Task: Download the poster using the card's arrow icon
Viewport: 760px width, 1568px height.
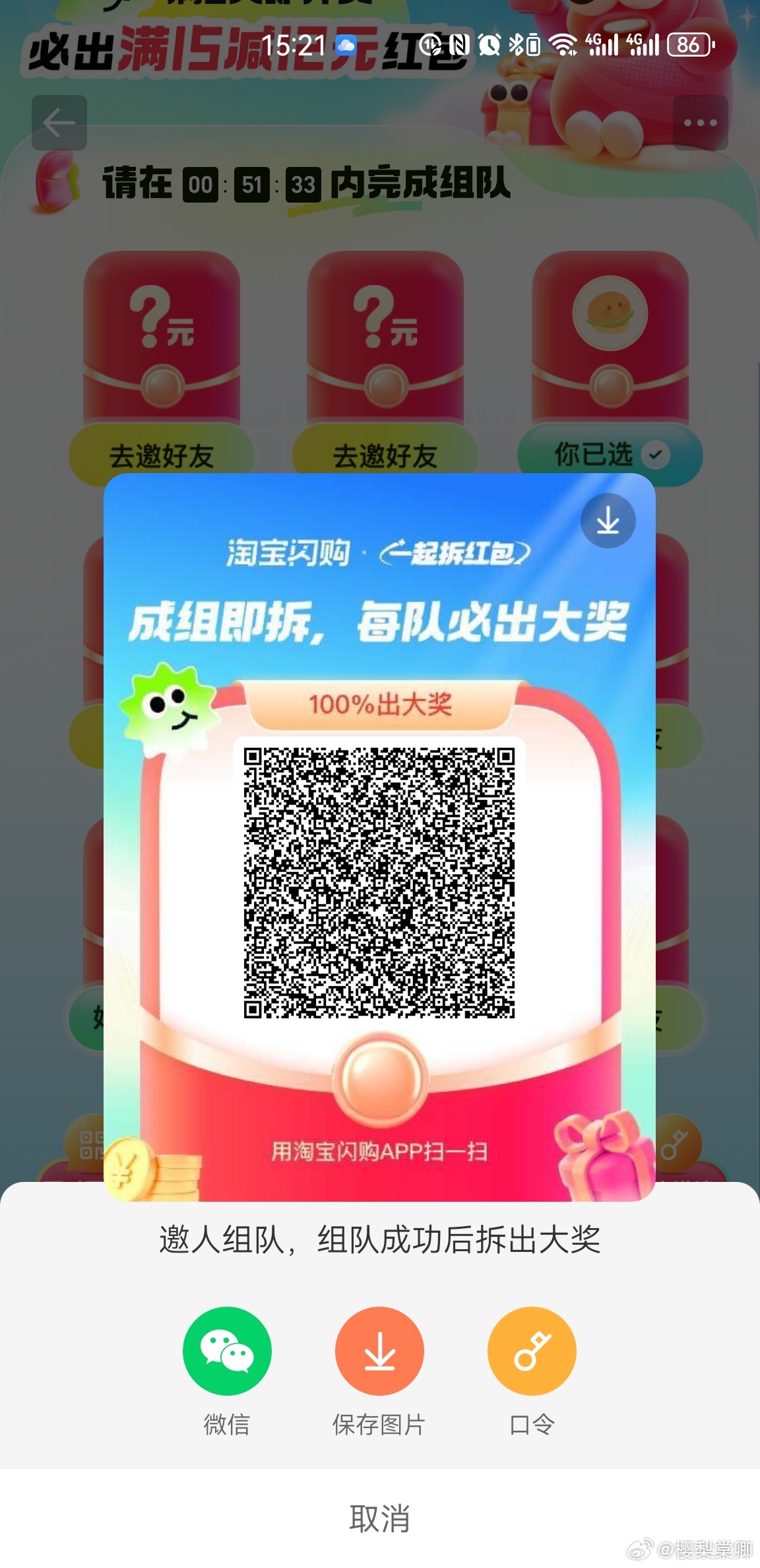Action: pyautogui.click(x=608, y=521)
